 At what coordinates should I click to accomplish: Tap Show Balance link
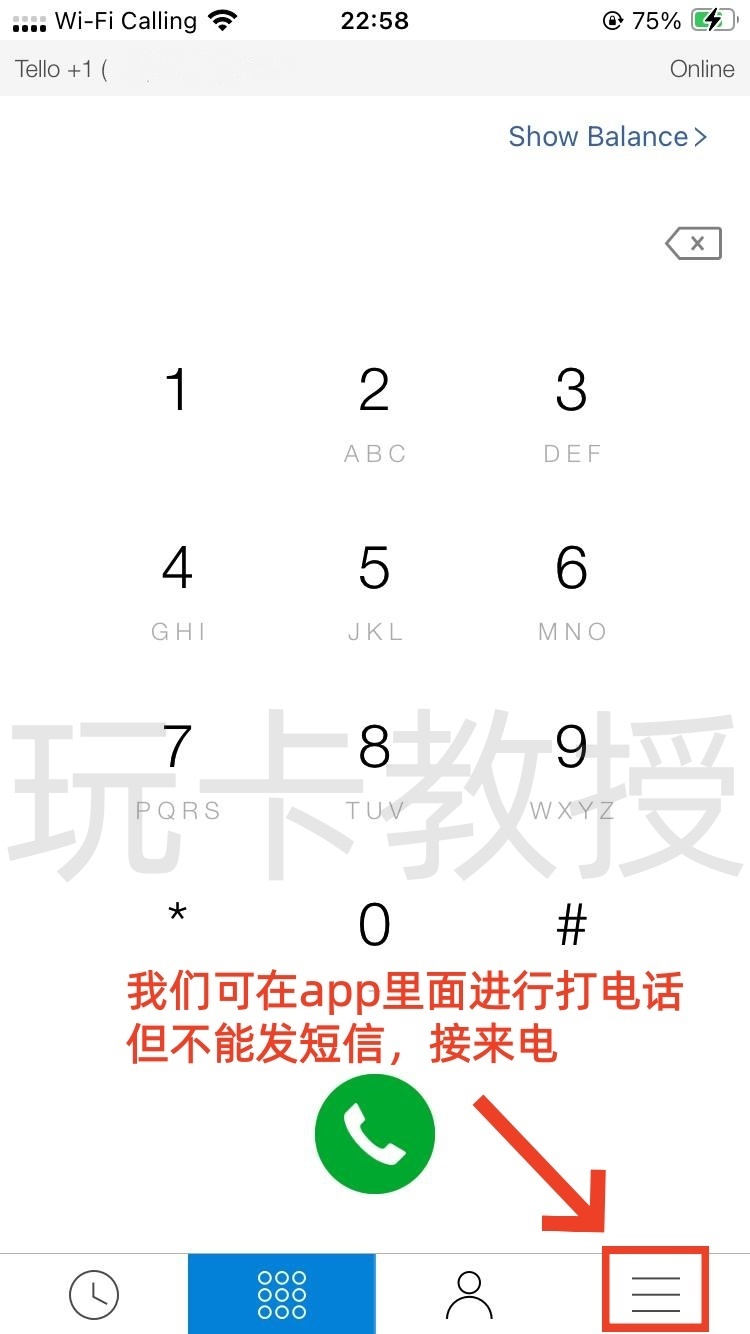[607, 137]
